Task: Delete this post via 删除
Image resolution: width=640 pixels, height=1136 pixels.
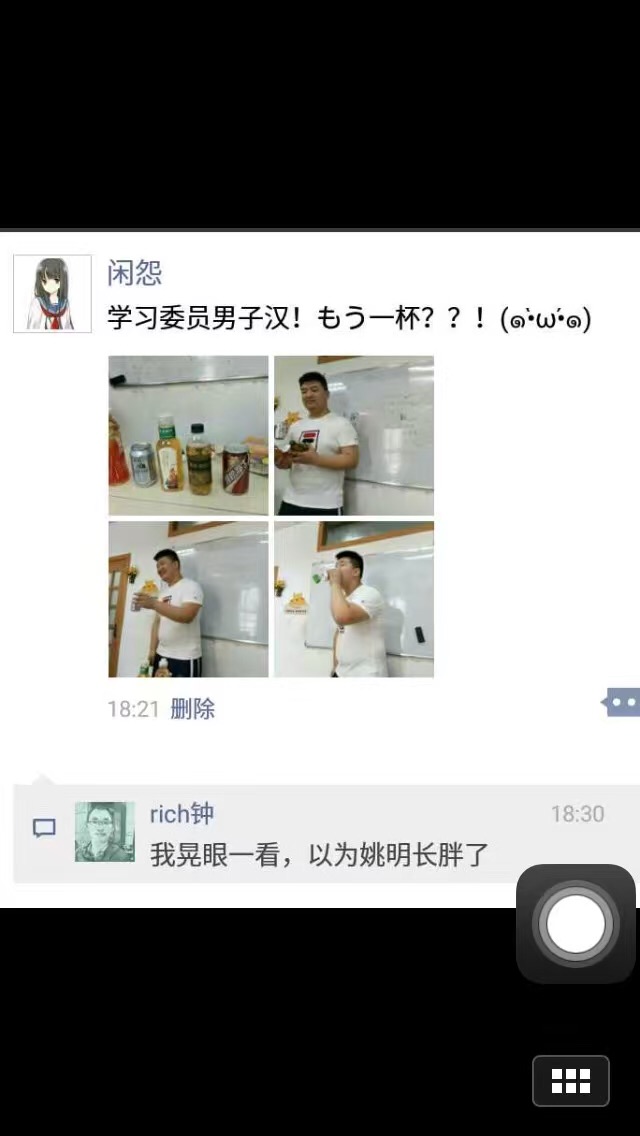Action: coord(193,709)
